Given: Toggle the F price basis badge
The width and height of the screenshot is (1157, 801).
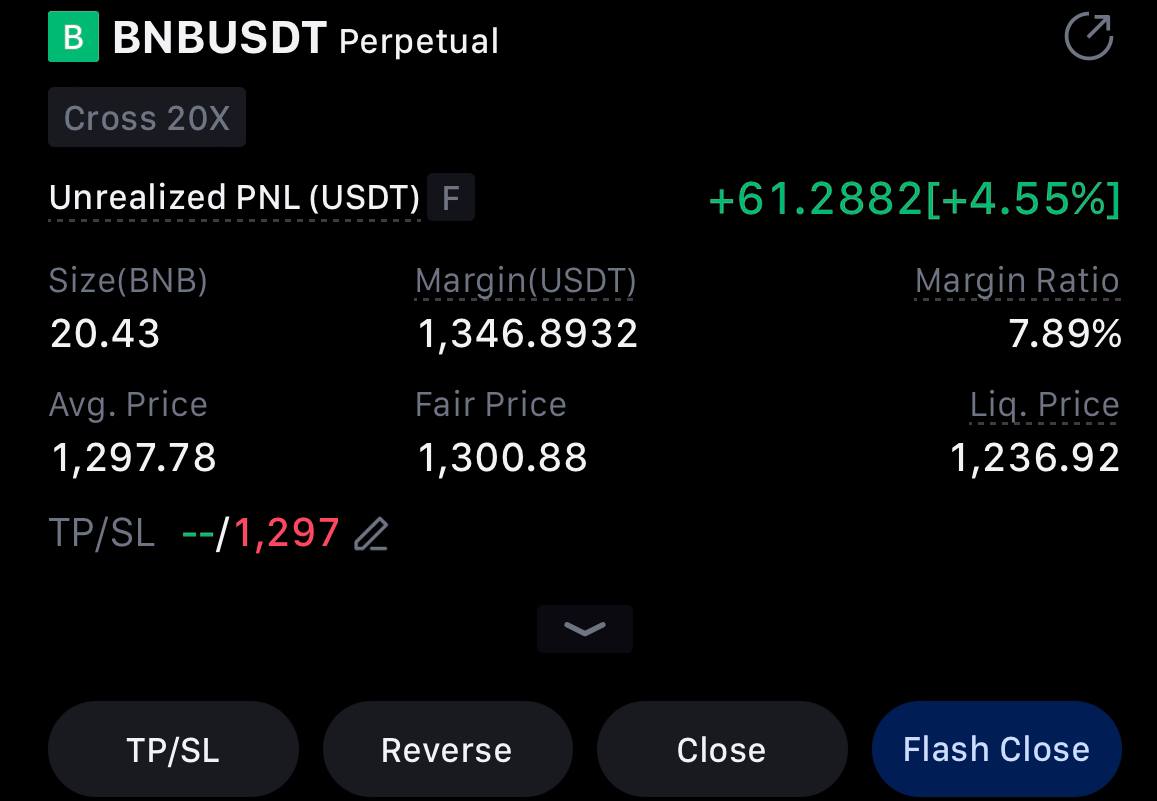Looking at the screenshot, I should tap(451, 197).
